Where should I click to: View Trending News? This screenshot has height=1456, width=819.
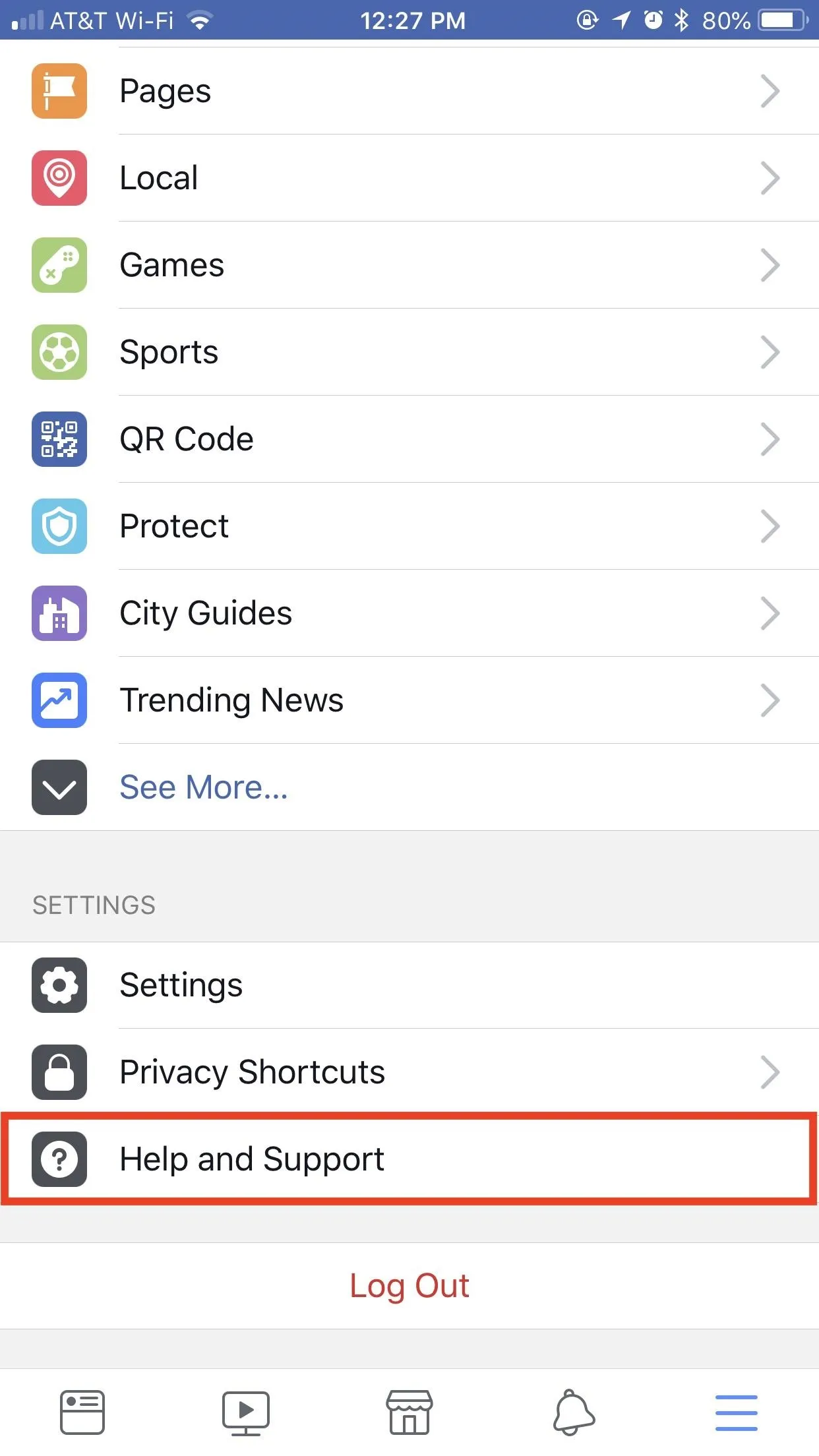click(409, 700)
